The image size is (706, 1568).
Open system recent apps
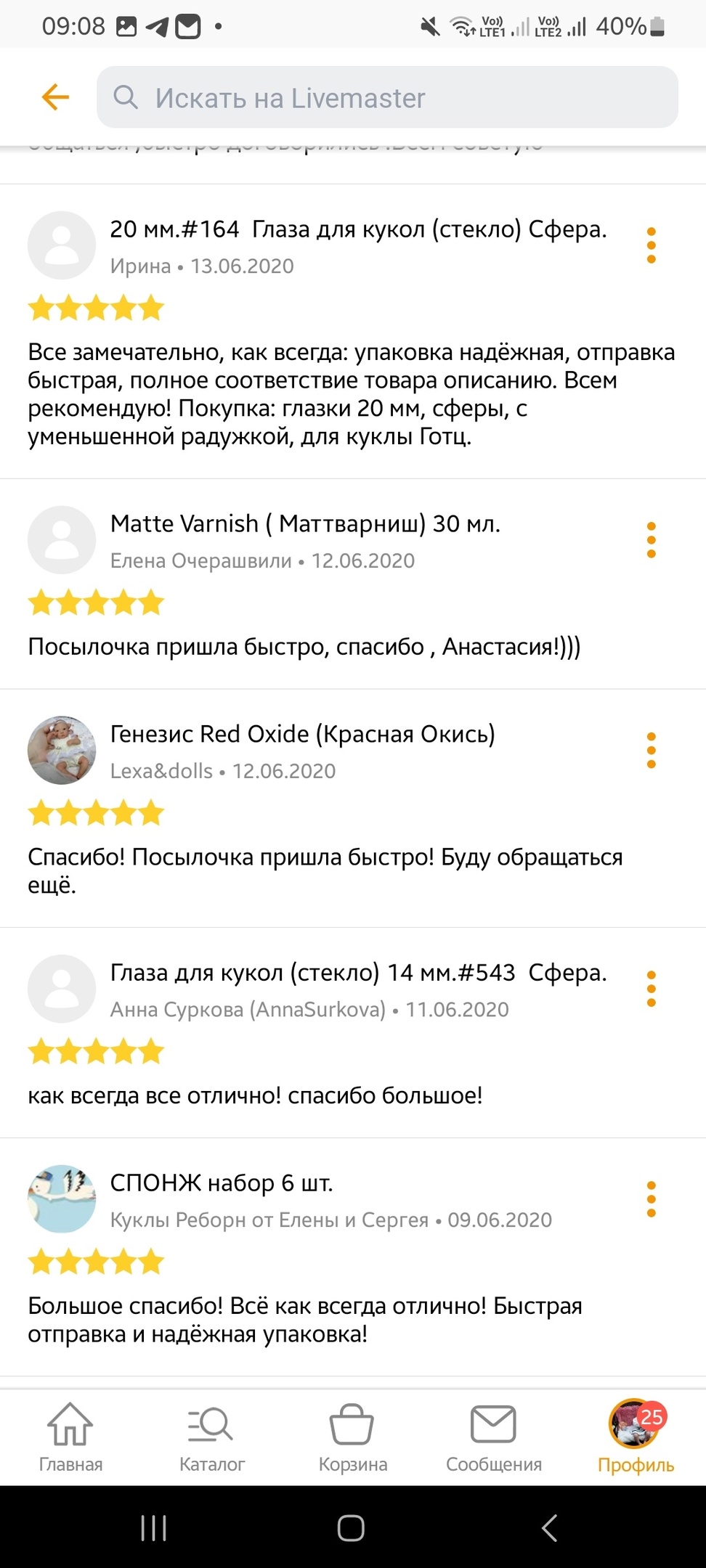[153, 1527]
